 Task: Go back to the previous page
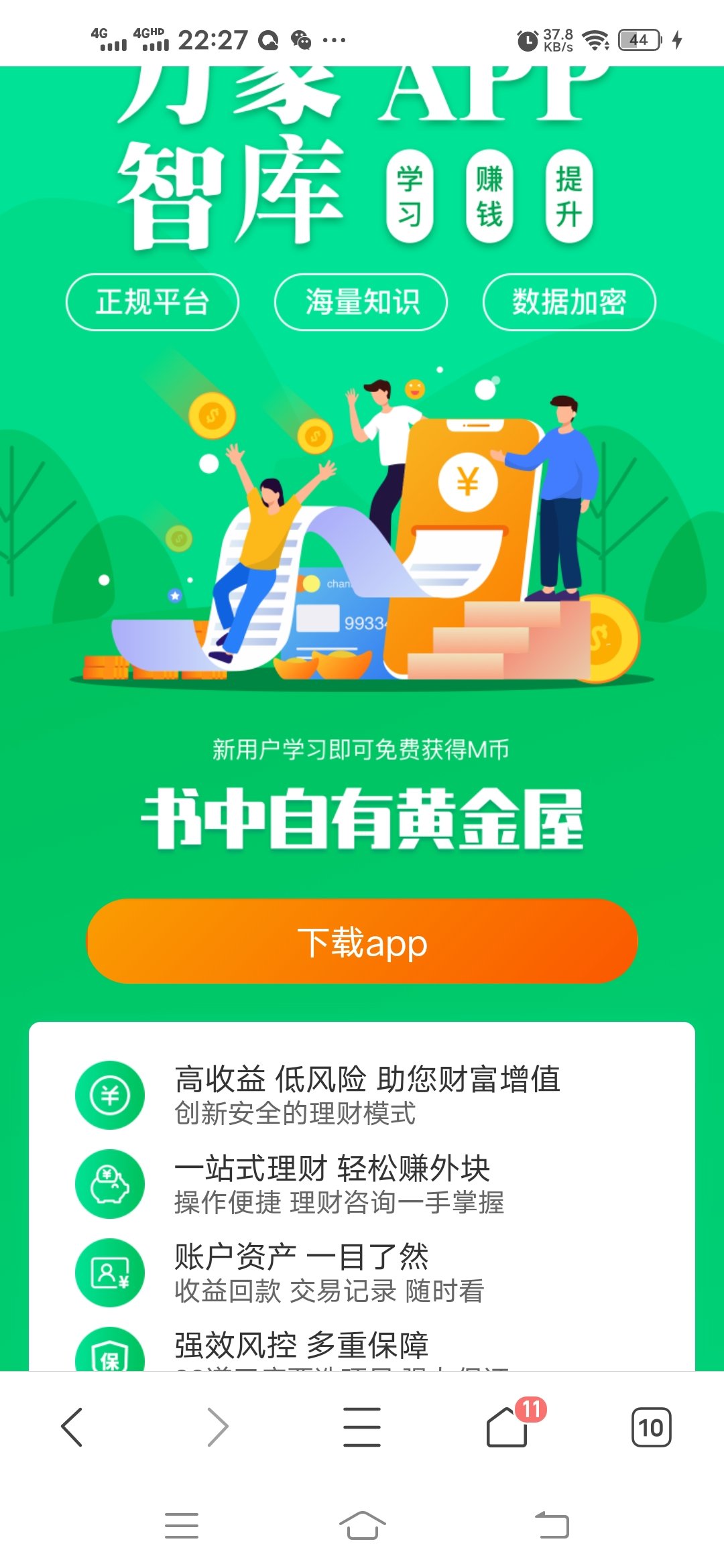72,1427
